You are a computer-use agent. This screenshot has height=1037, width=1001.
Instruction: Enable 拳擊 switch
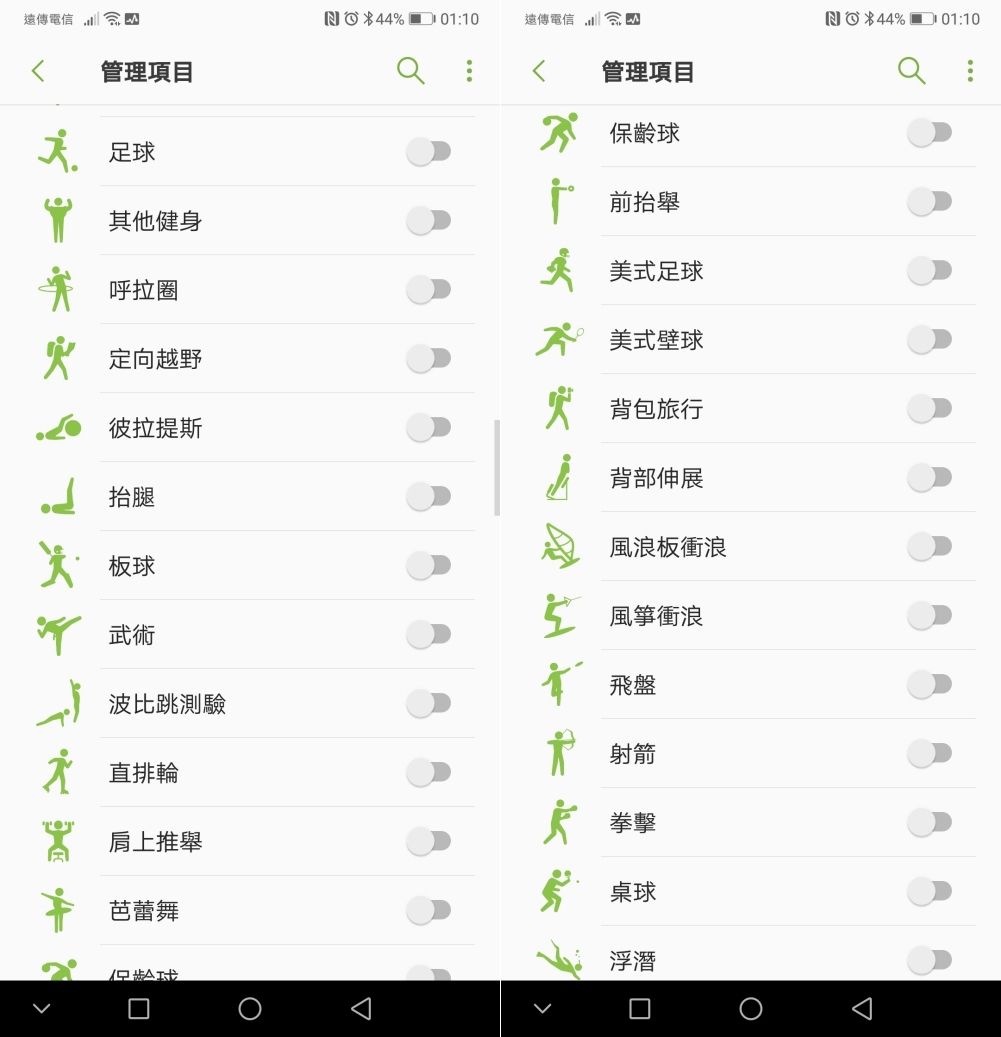point(930,823)
